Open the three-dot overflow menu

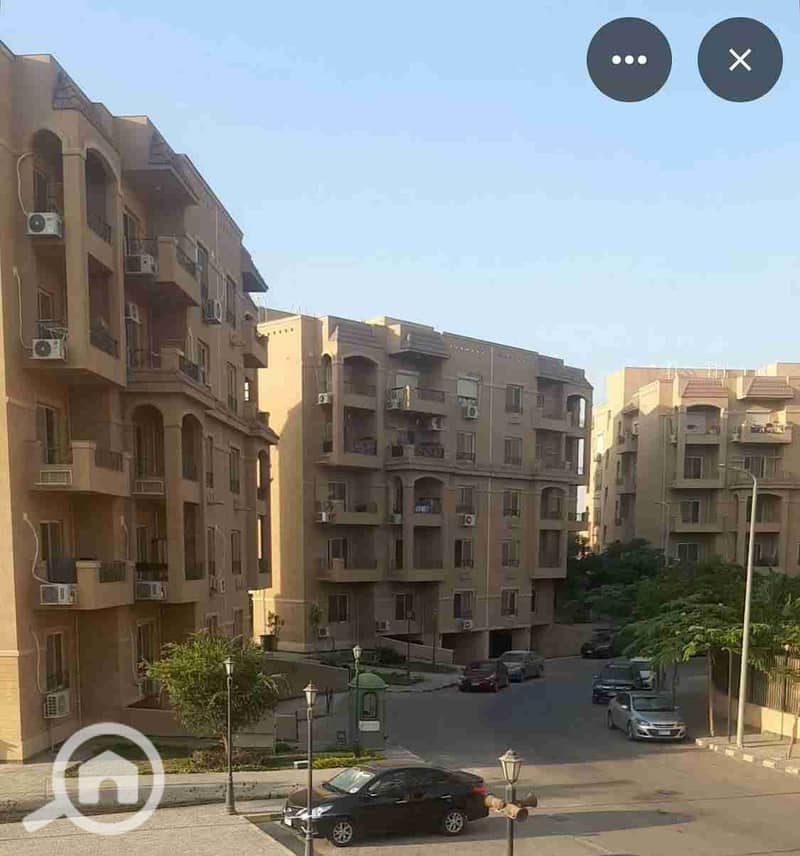click(x=629, y=60)
